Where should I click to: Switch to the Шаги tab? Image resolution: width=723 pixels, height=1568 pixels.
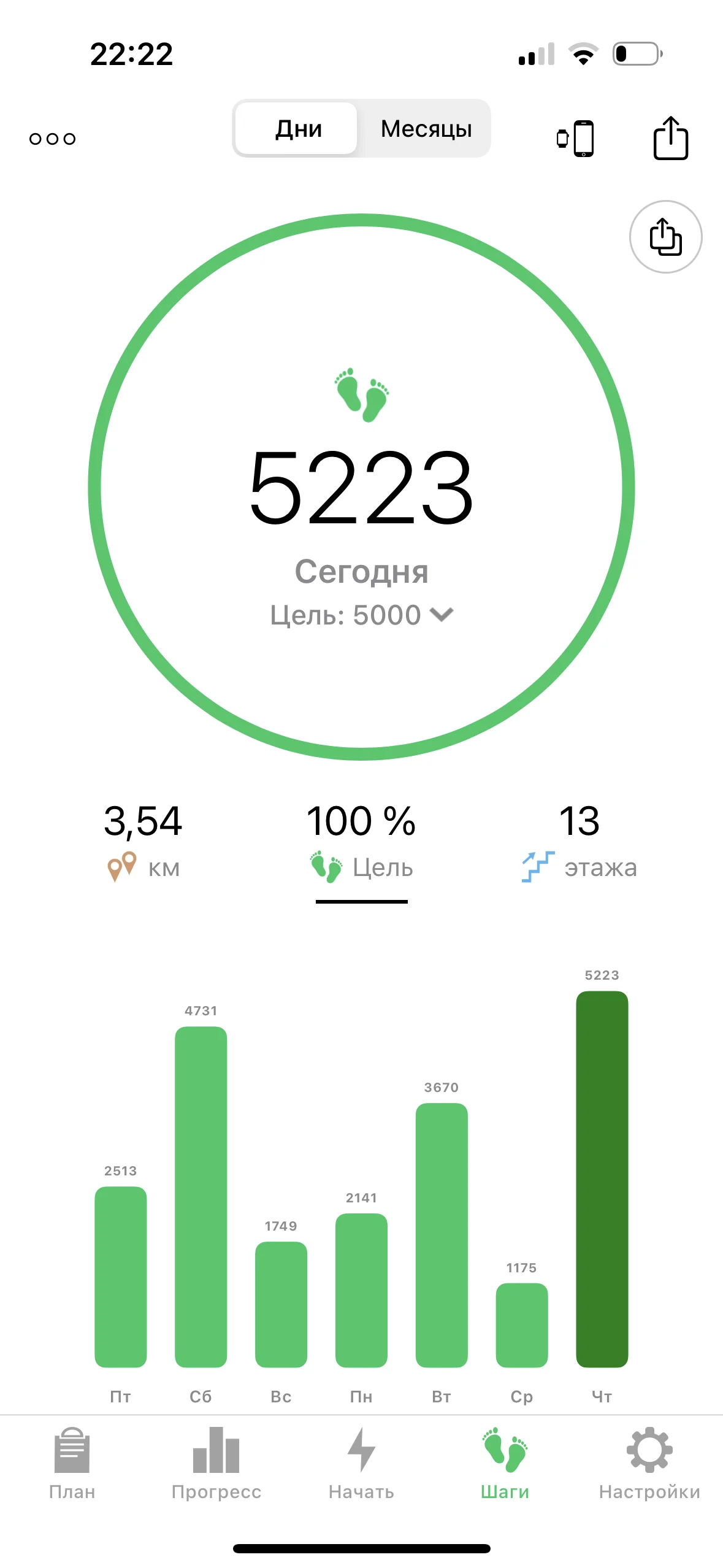coord(505,1463)
